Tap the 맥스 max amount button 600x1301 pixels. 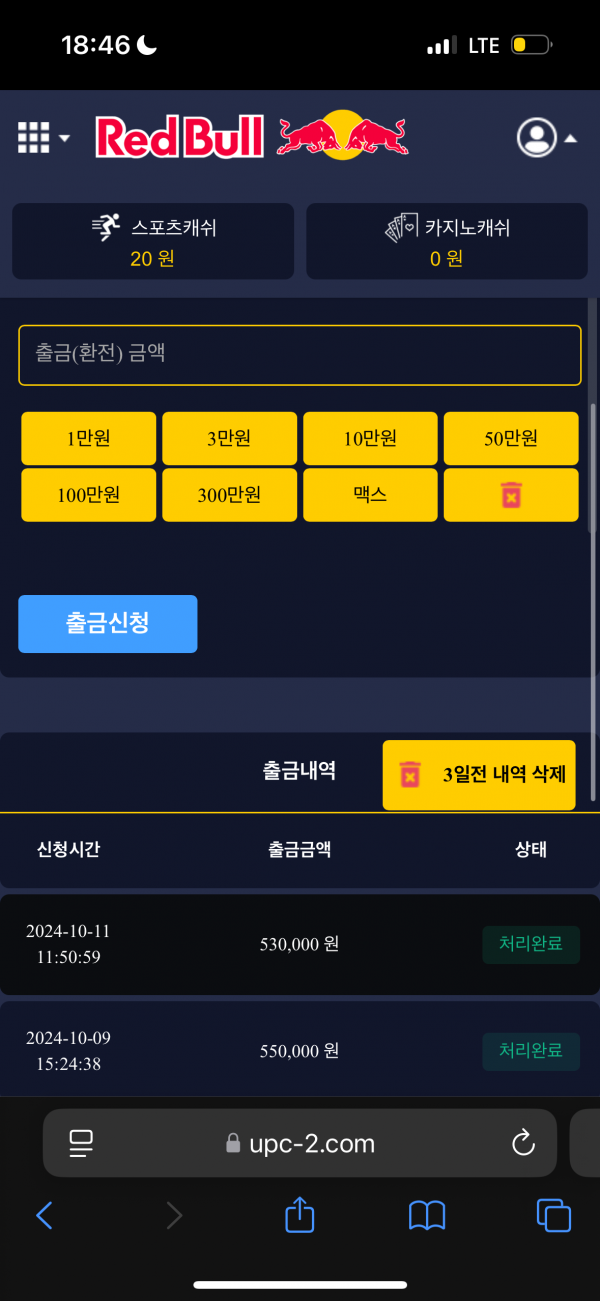point(370,494)
